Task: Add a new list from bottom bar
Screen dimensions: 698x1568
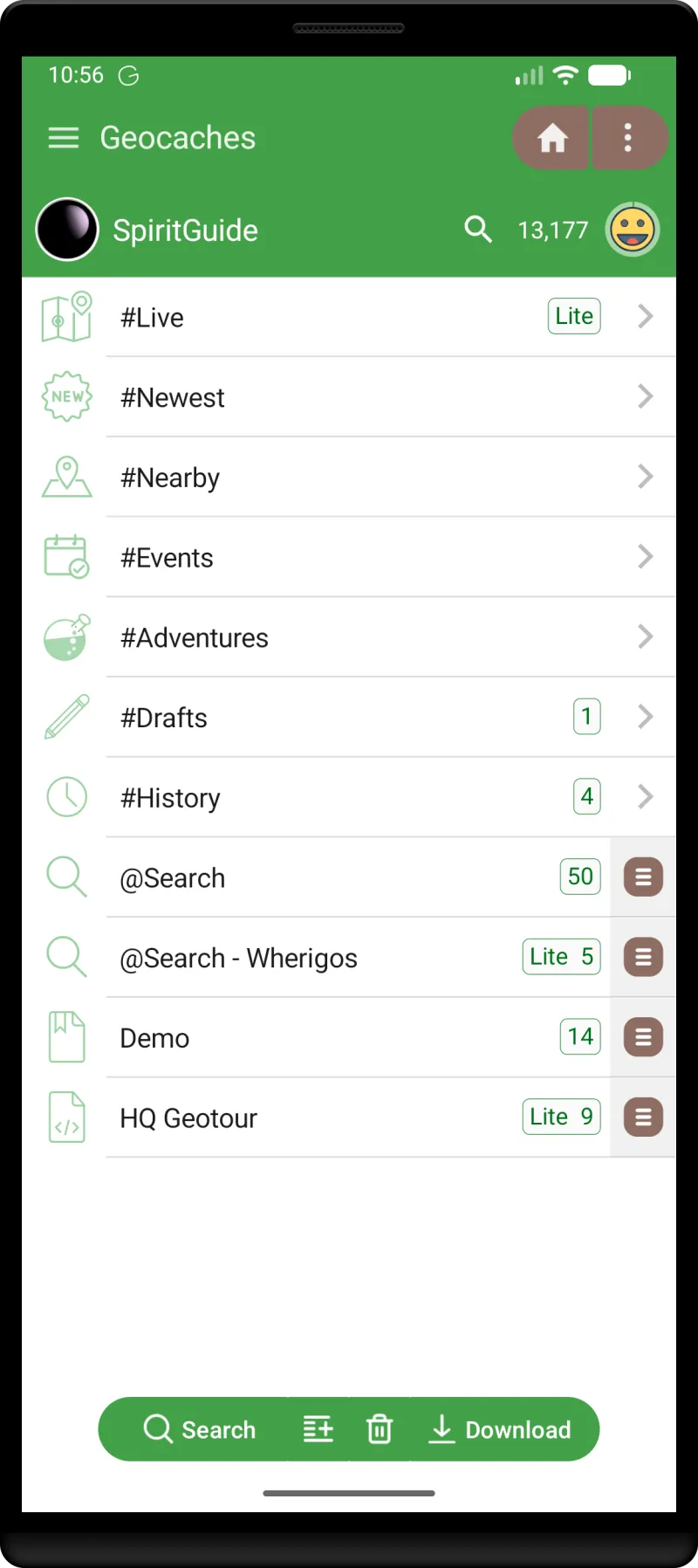Action: coord(318,1429)
